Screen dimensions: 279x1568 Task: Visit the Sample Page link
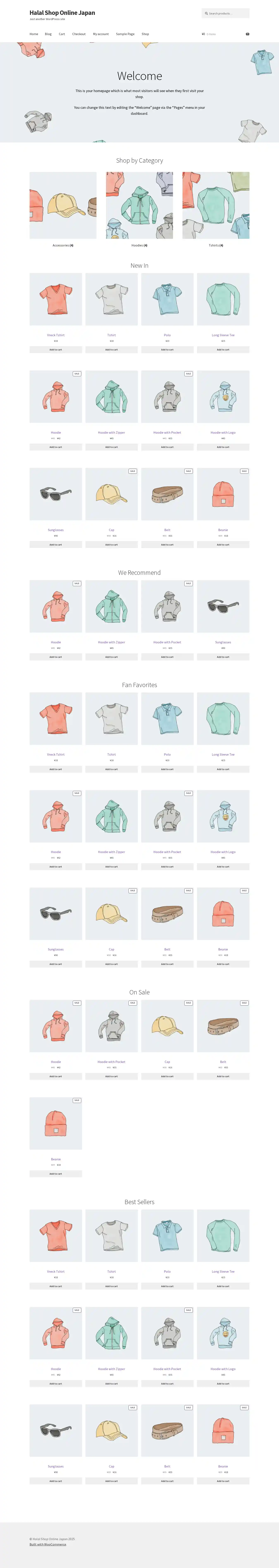point(125,34)
